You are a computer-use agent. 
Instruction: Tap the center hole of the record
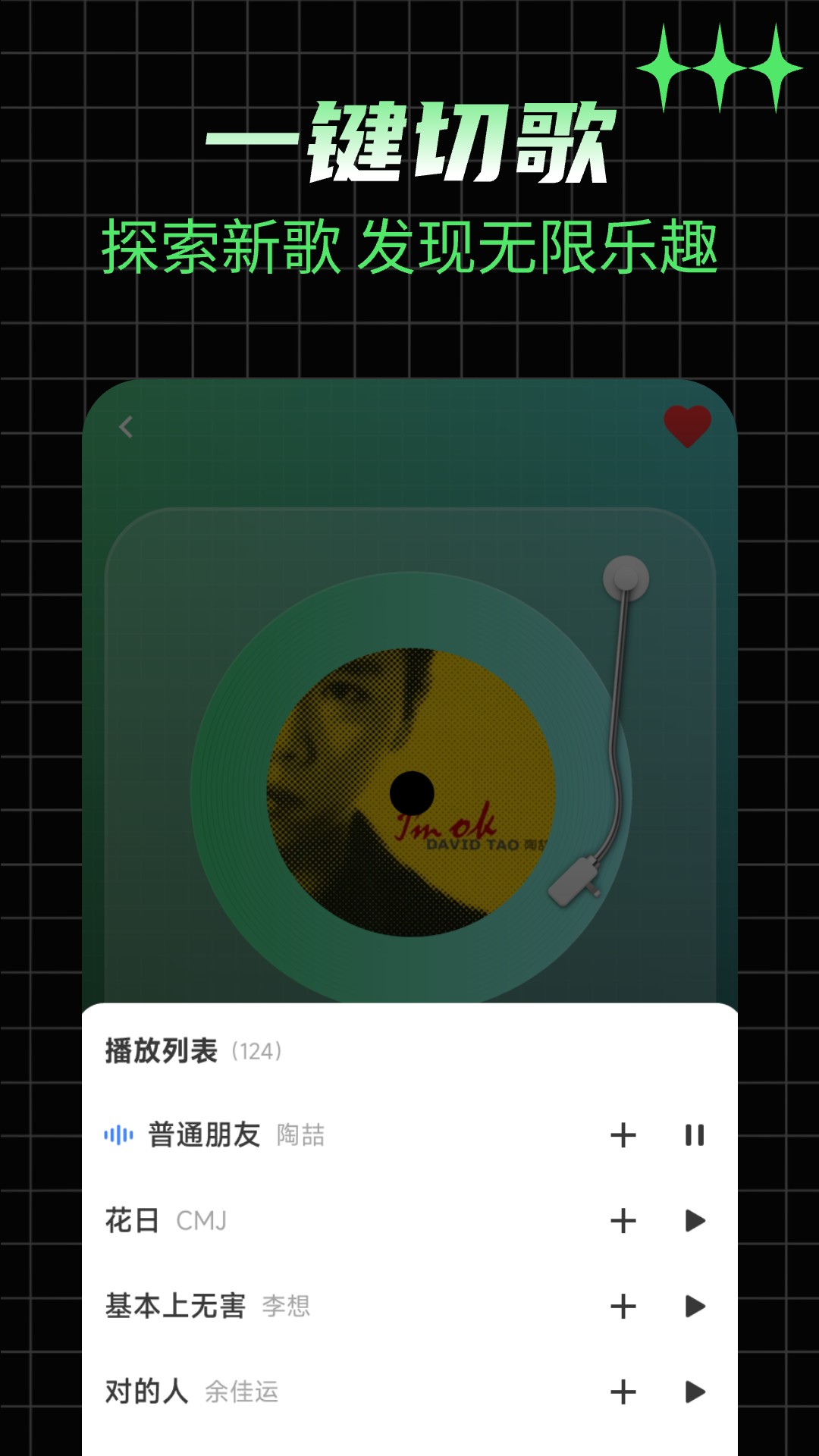coord(413,794)
